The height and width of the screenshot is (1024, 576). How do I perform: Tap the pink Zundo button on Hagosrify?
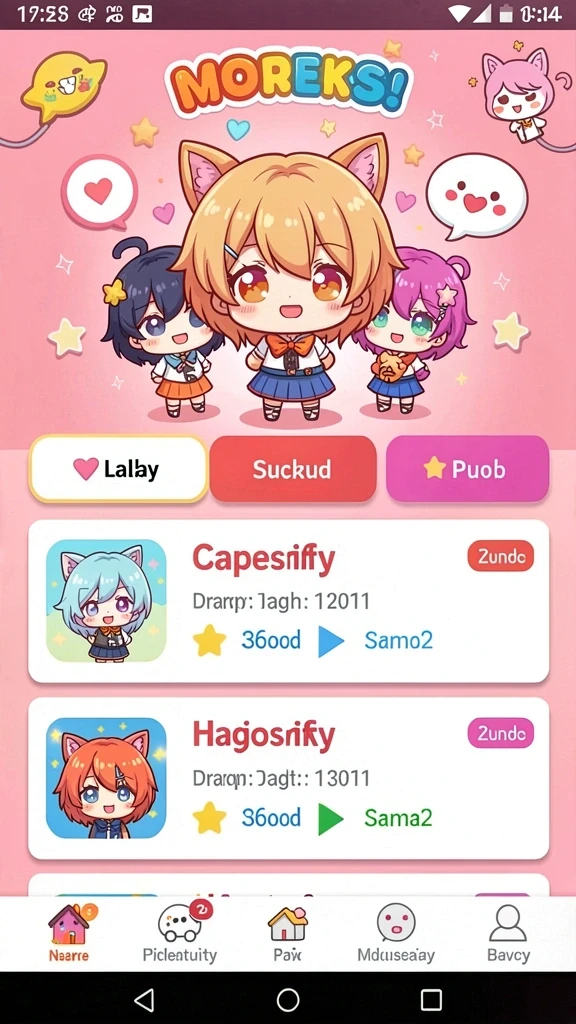click(501, 733)
